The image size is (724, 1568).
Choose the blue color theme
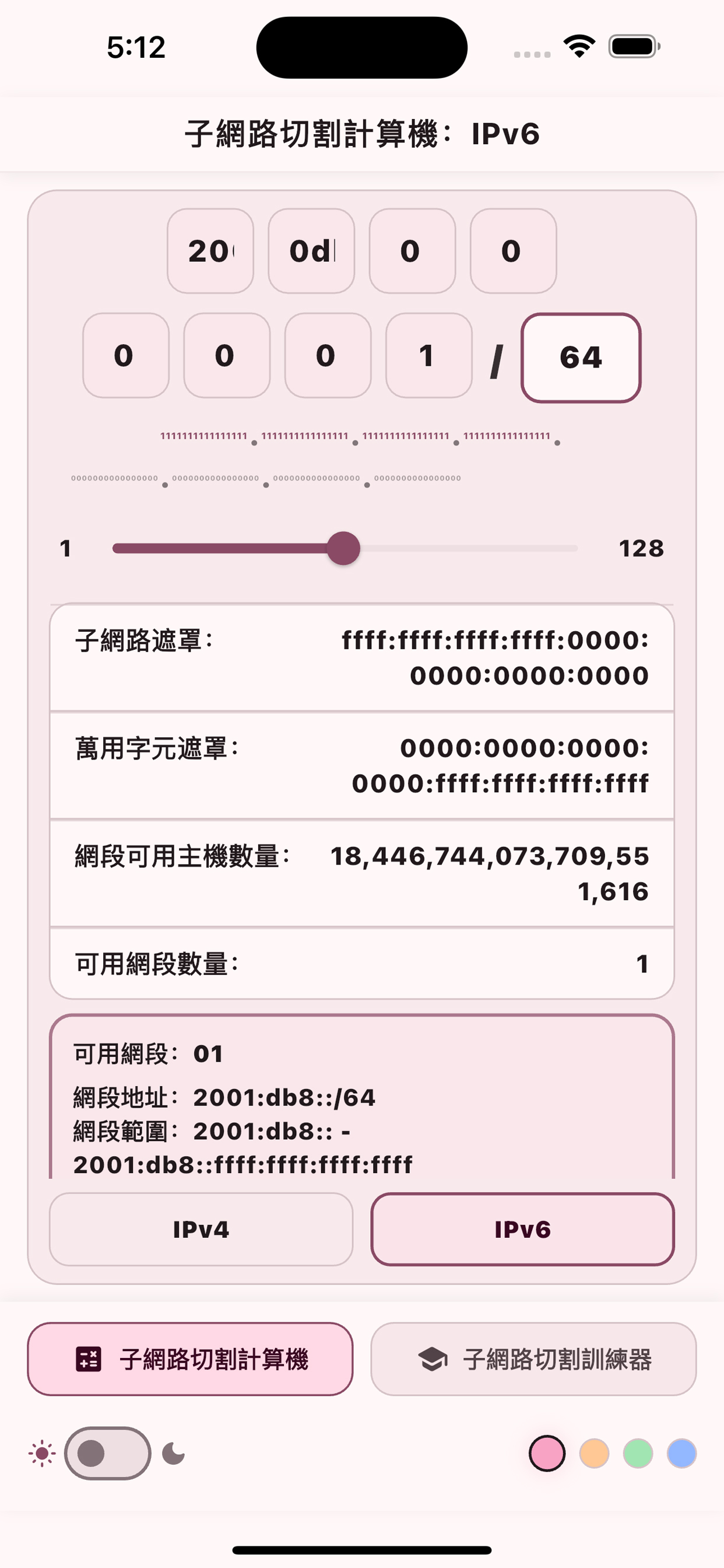point(681,1454)
